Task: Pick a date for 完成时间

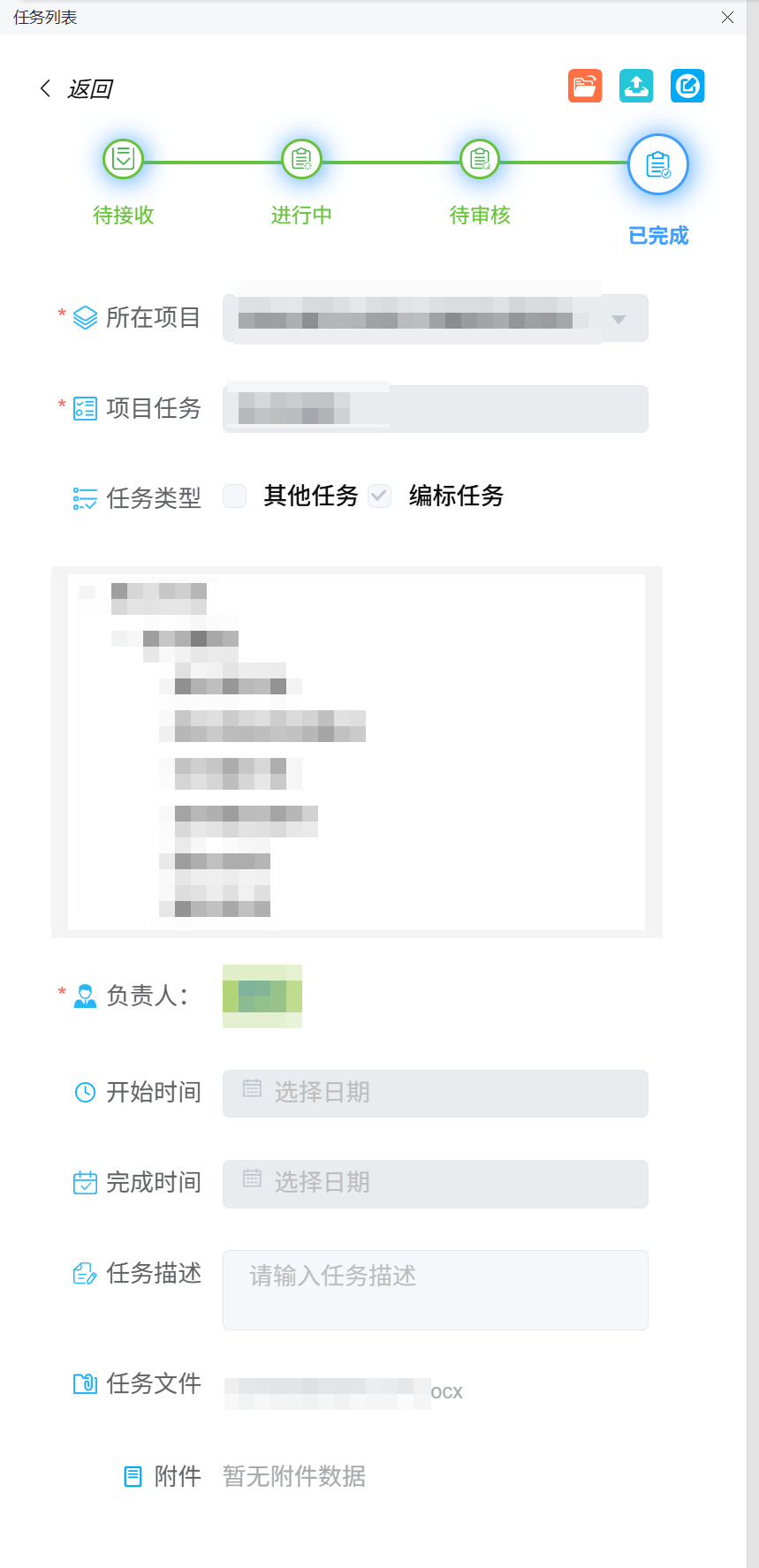Action: pos(435,1184)
